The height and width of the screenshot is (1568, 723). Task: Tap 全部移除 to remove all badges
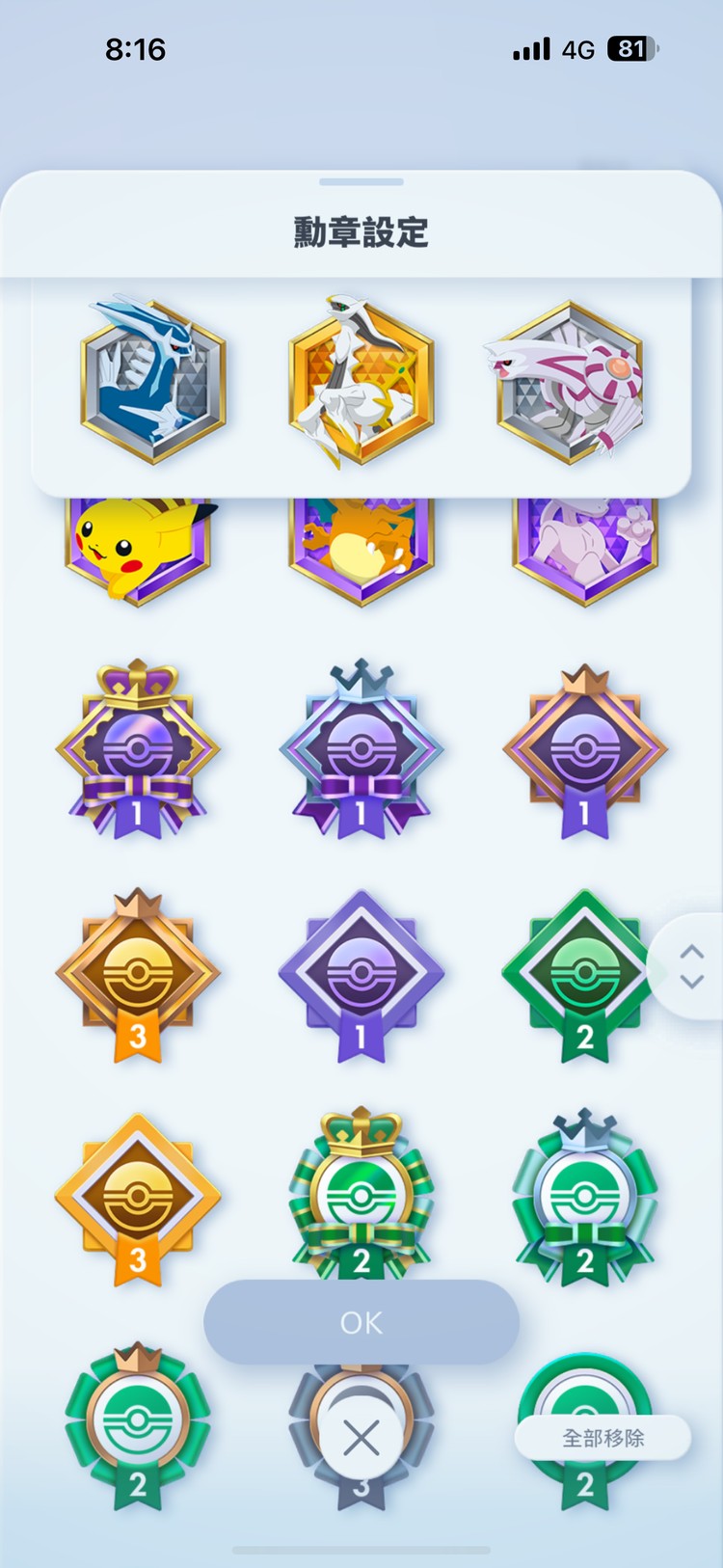click(603, 1438)
